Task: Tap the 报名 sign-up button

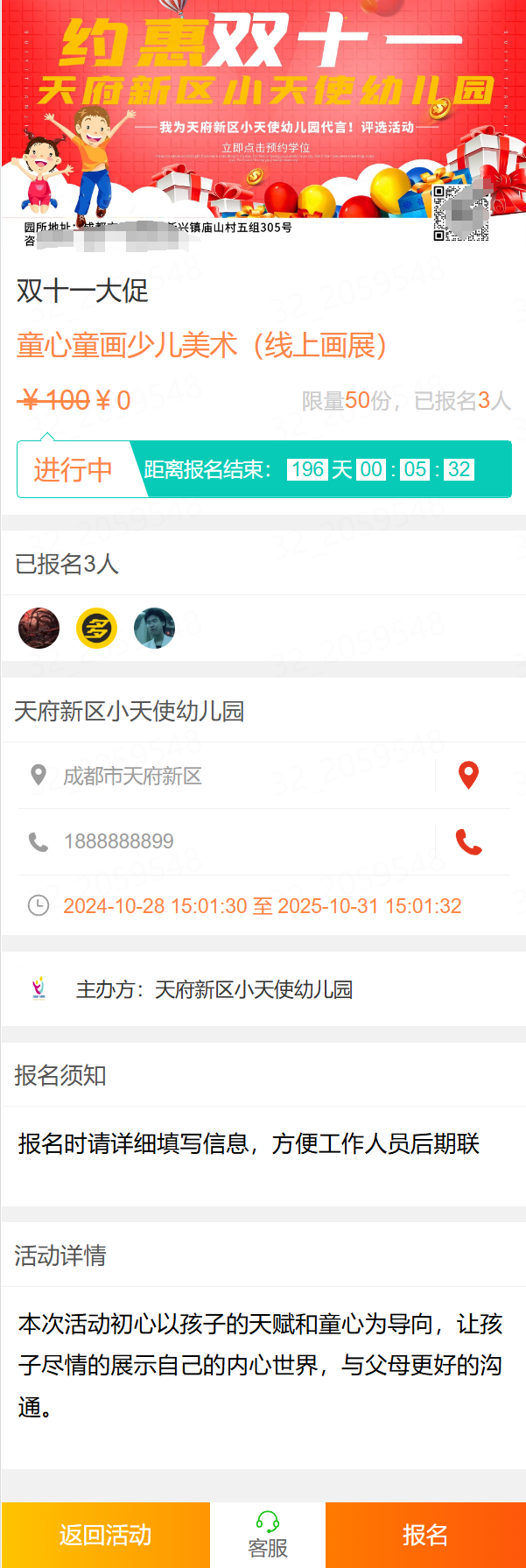Action: (425, 1535)
